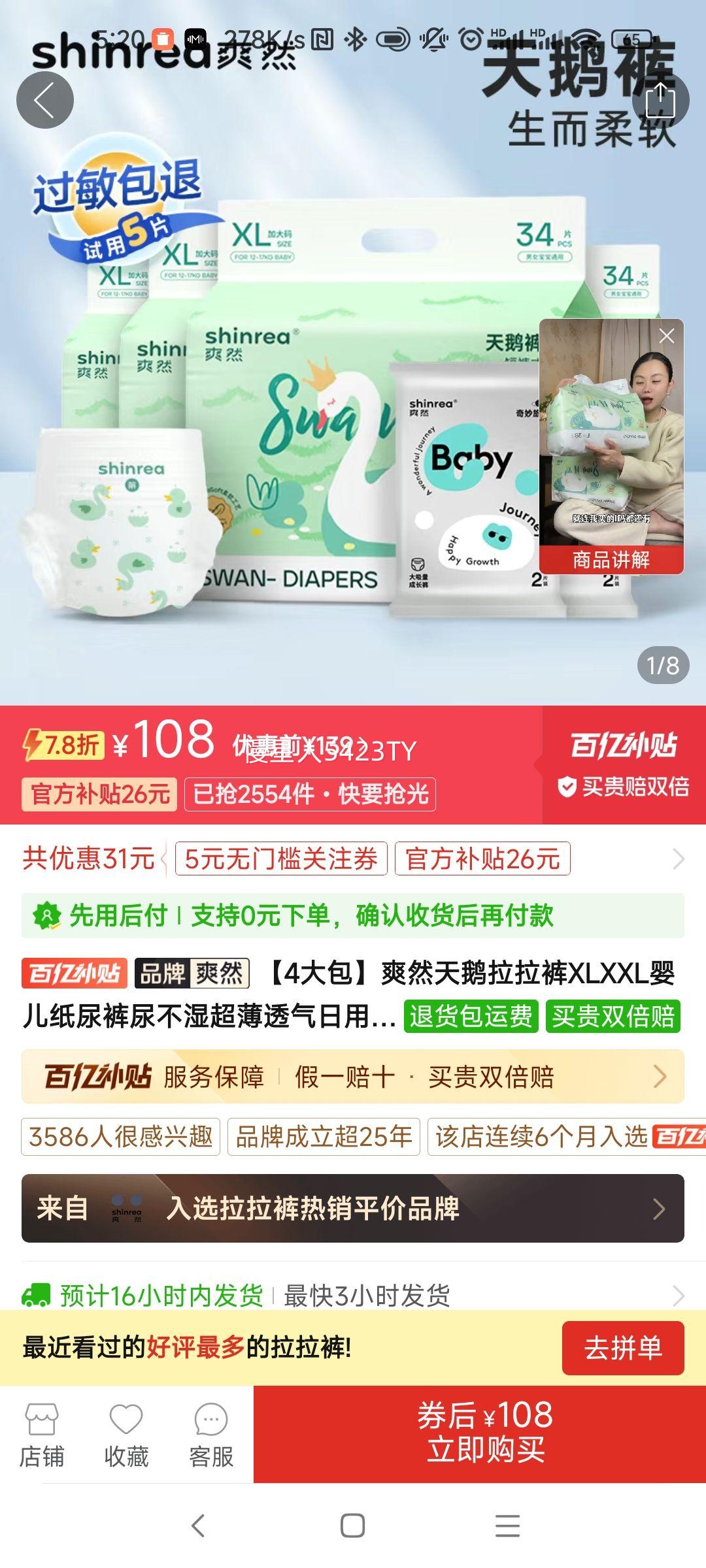Tap the 去拼单 button
Screen dimensions: 706x1568
click(x=622, y=1348)
